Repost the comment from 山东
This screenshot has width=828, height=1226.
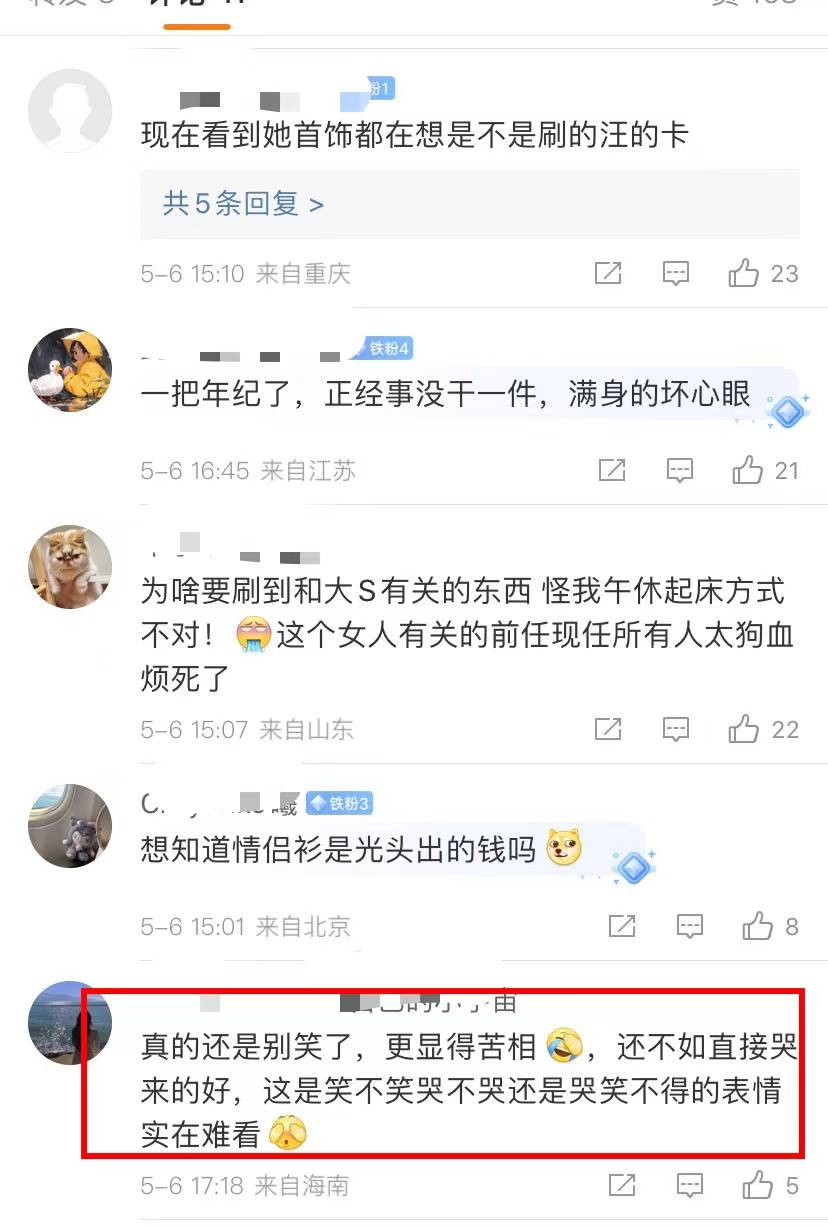pos(608,729)
